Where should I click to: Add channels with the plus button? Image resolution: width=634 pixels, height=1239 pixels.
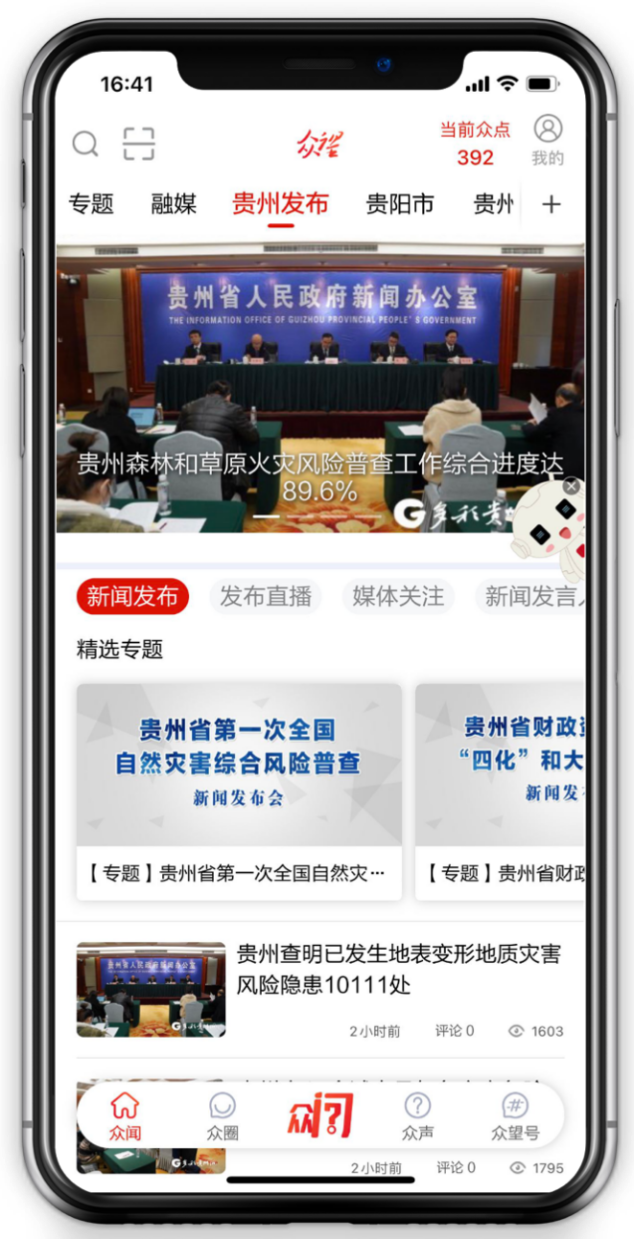coord(551,205)
